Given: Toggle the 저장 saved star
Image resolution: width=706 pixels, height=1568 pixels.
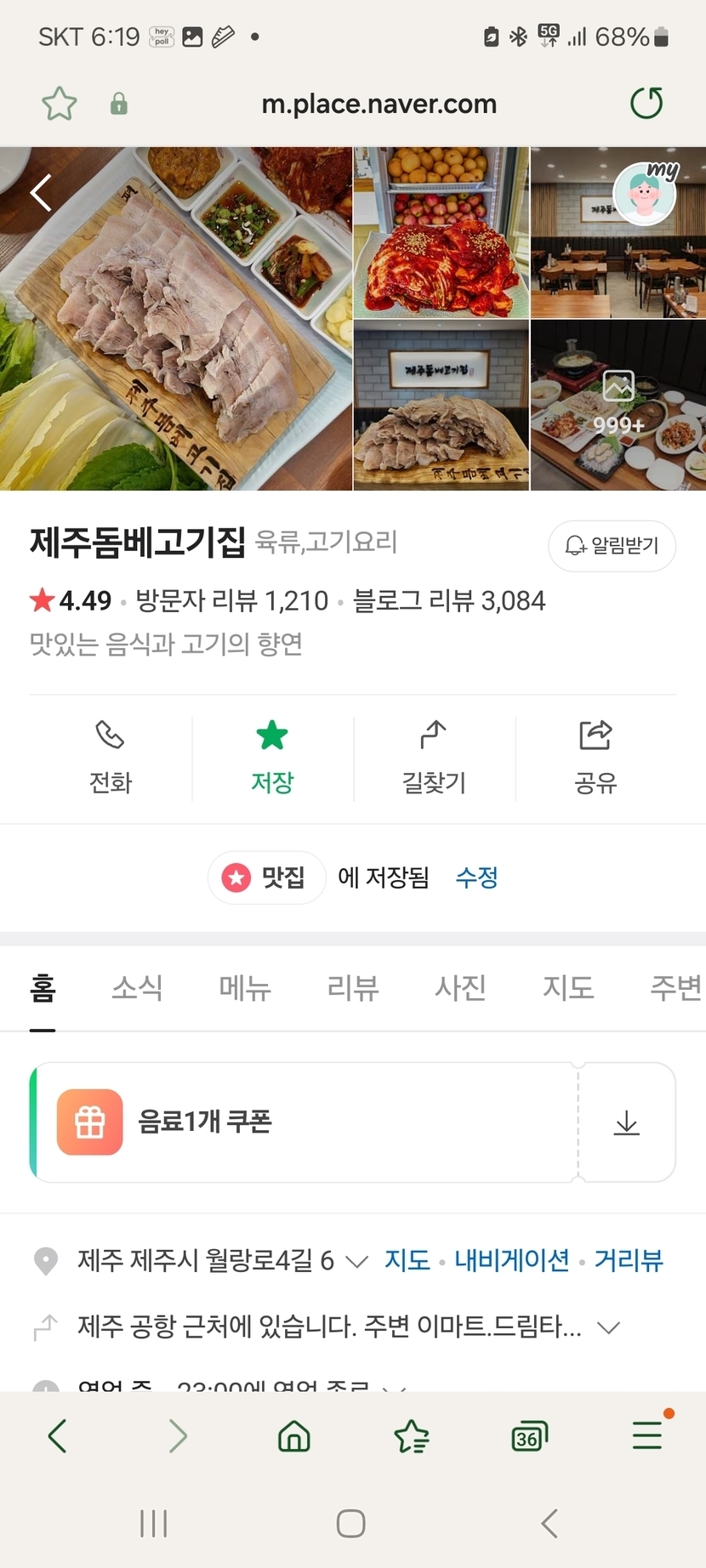Looking at the screenshot, I should tap(272, 757).
